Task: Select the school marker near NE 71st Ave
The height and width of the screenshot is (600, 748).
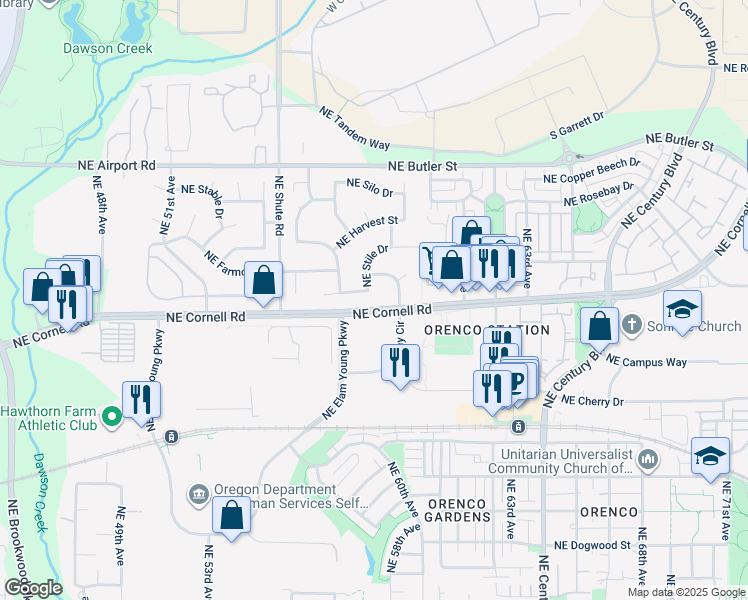Action: [710, 457]
